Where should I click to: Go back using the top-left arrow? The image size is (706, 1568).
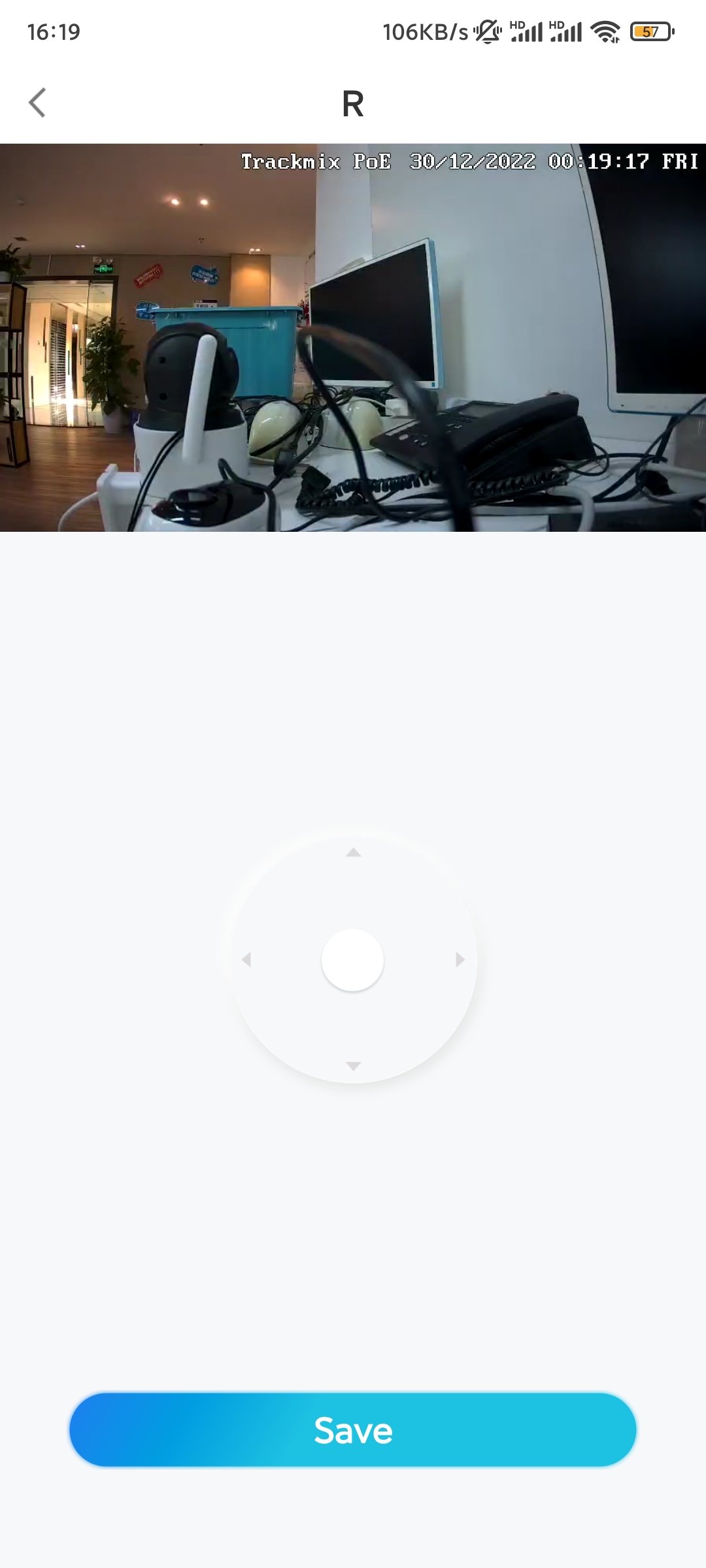37,103
